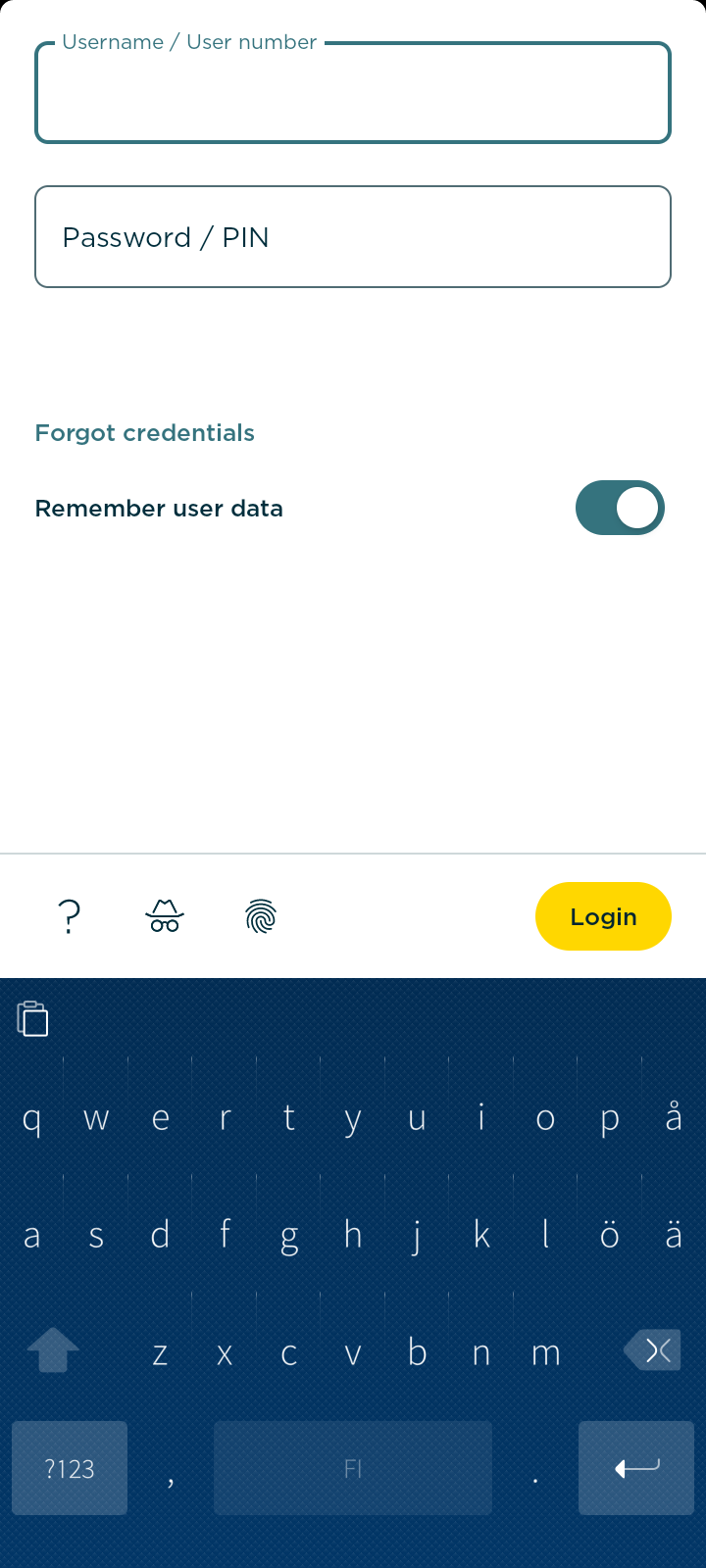The width and height of the screenshot is (706, 1568).
Task: Switch keyboard to ?123 symbols
Action: [x=70, y=1468]
